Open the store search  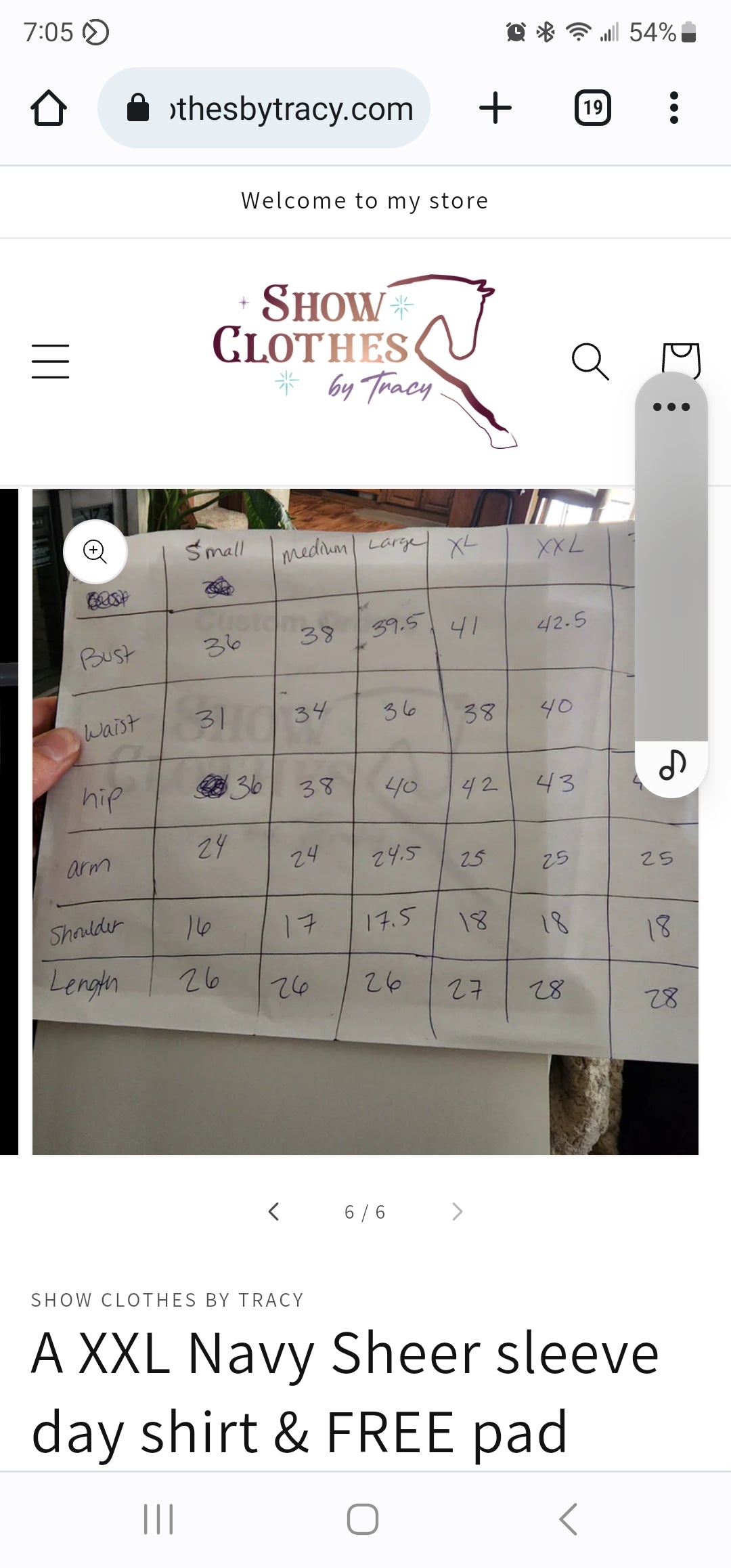click(590, 361)
